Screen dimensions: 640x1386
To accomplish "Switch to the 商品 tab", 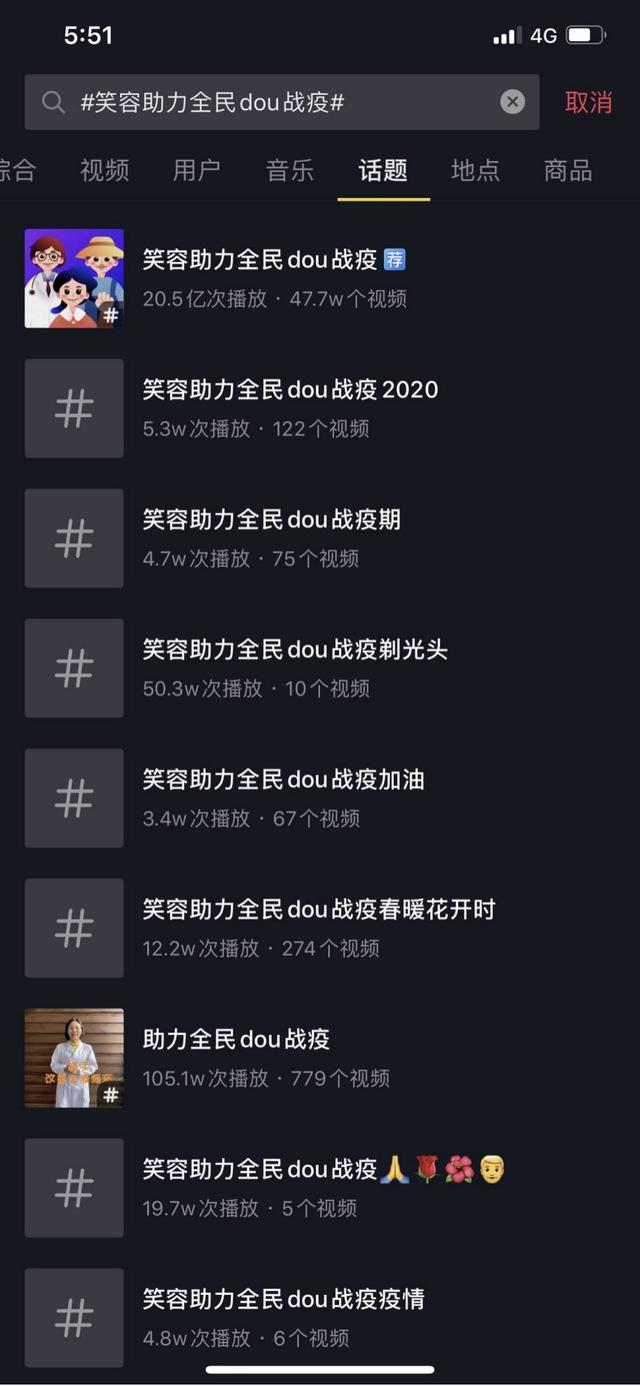I will click(x=568, y=170).
